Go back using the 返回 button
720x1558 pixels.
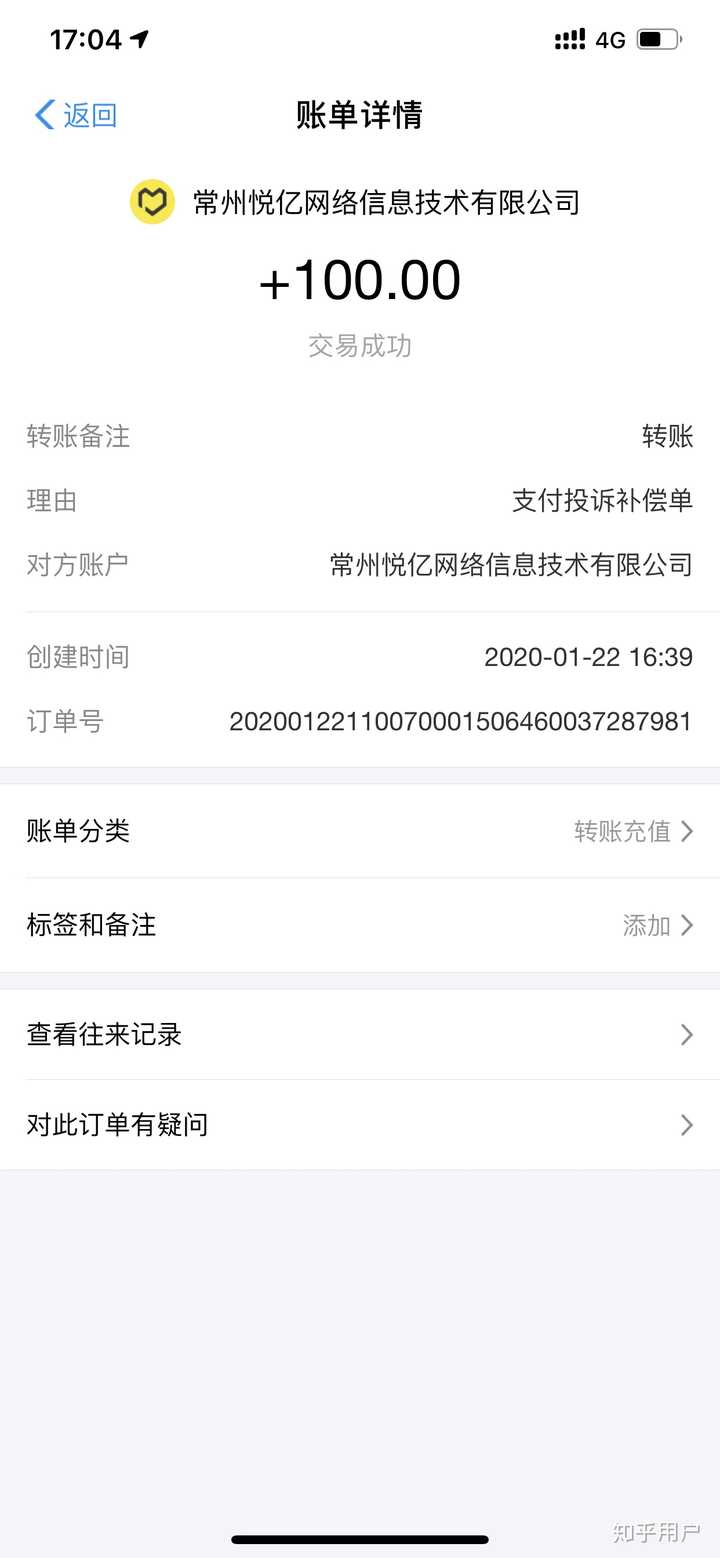point(76,115)
